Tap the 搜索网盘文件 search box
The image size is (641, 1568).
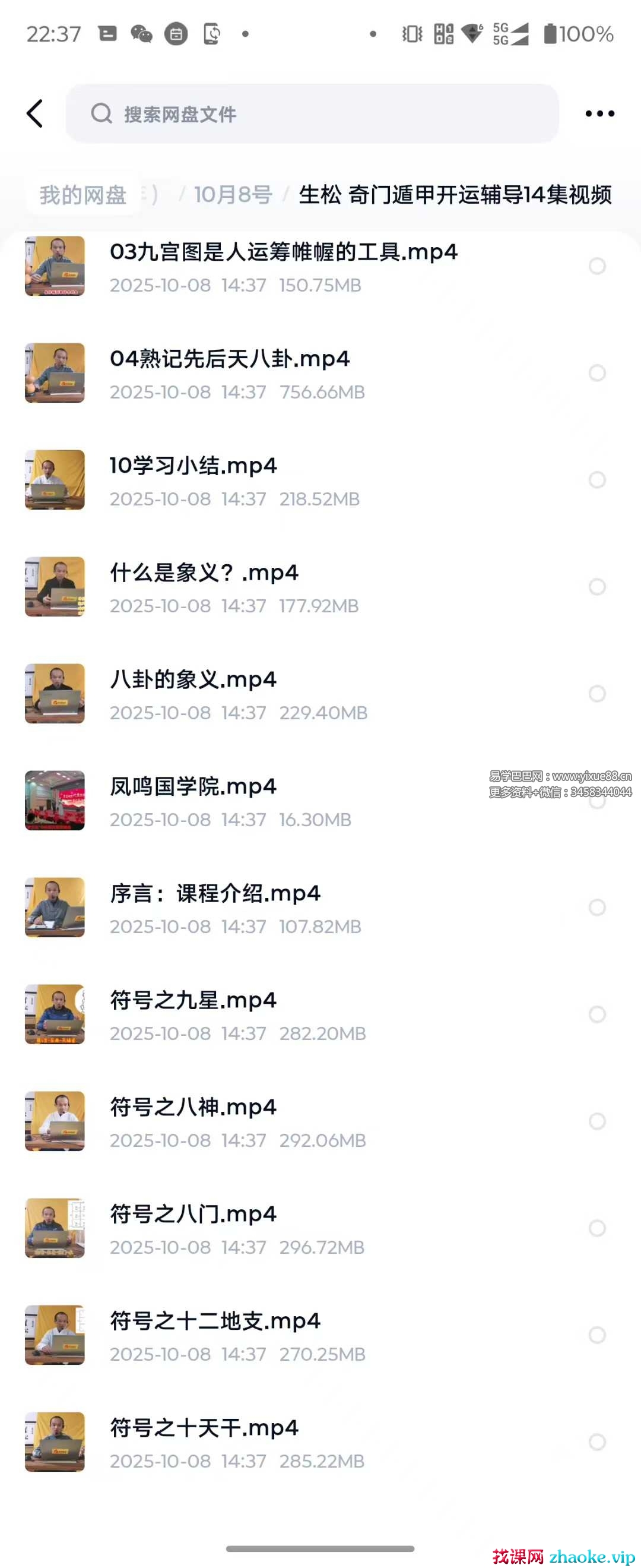click(x=312, y=114)
